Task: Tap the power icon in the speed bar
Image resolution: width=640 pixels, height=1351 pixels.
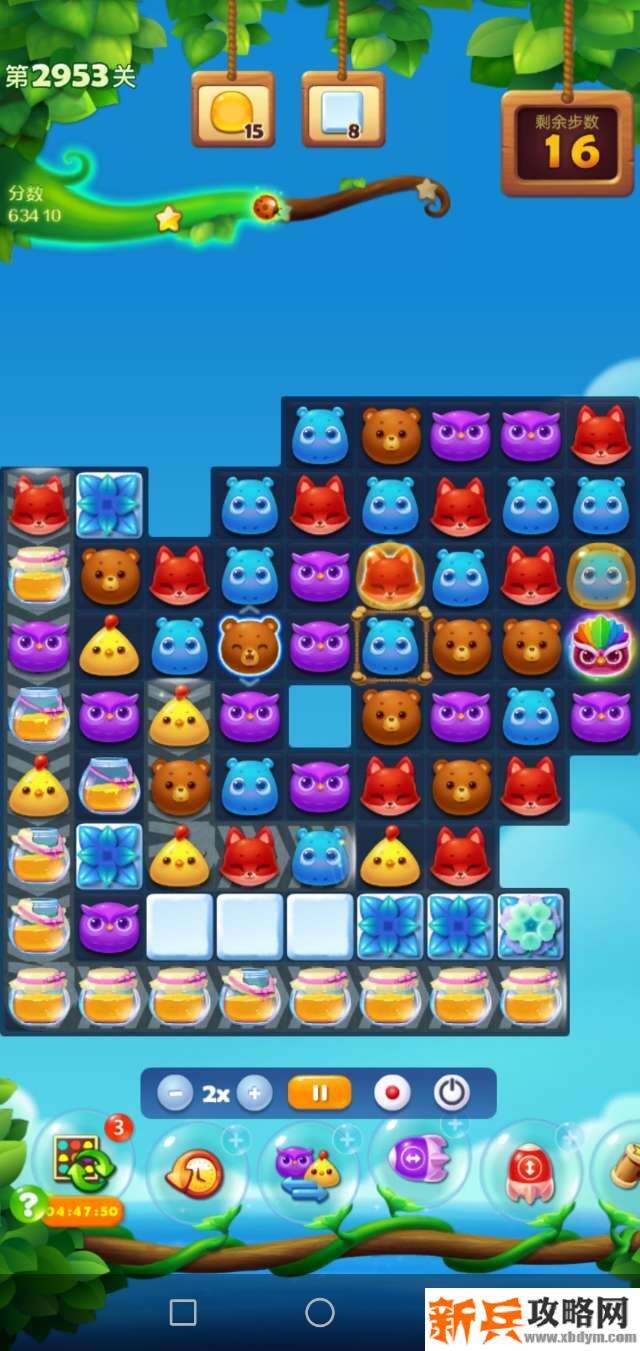Action: tap(452, 1093)
